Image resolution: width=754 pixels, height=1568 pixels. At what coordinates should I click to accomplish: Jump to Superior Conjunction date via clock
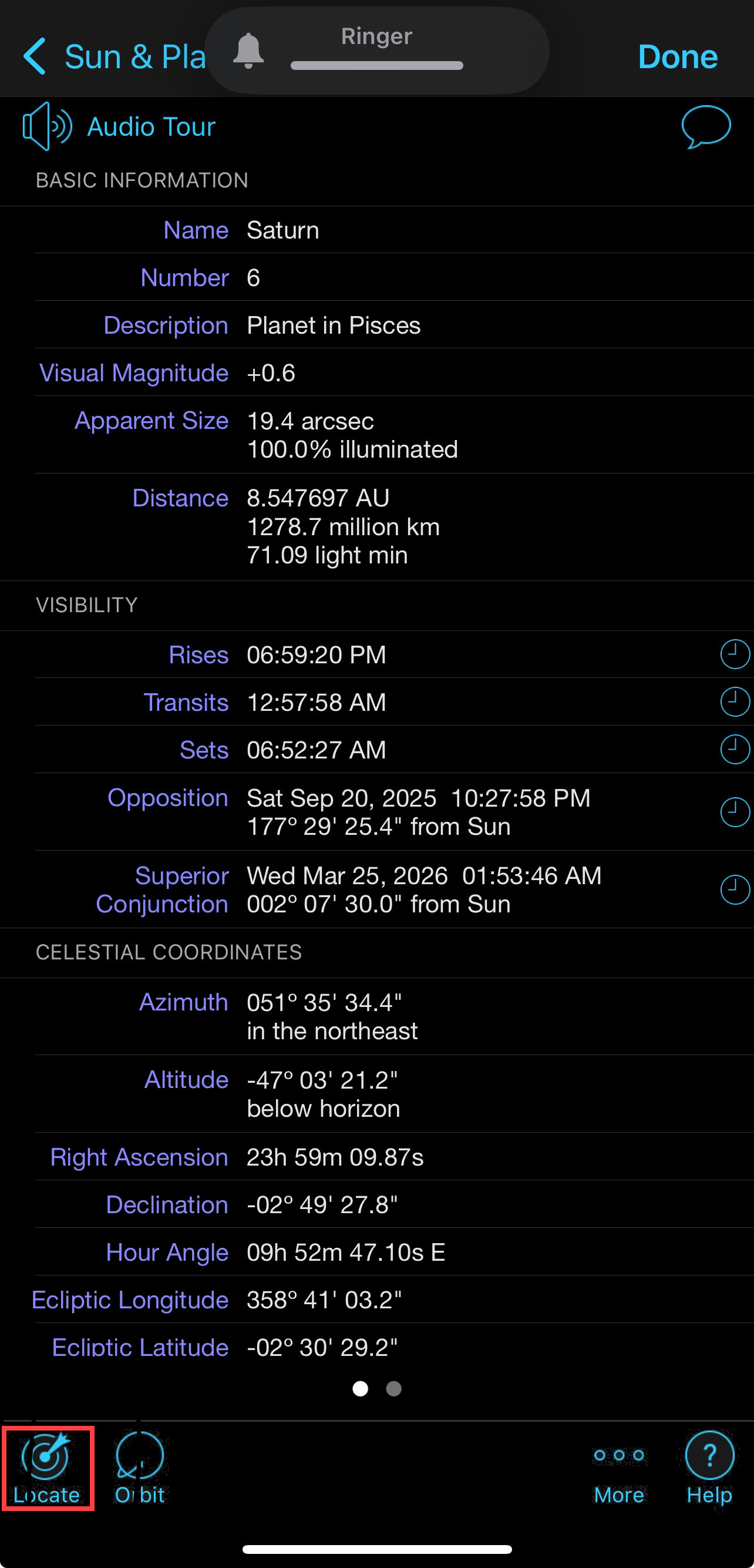pos(735,889)
